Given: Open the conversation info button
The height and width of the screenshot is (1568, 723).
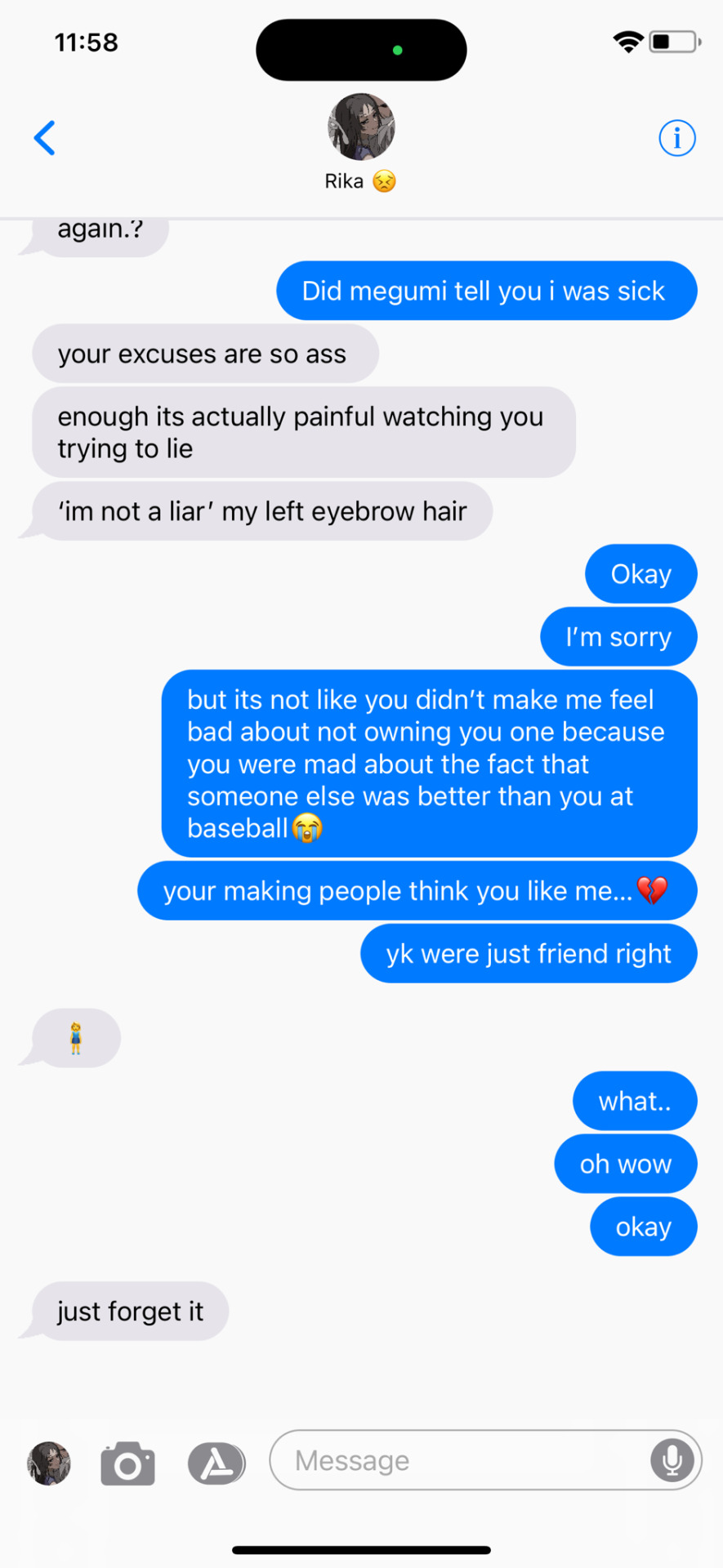Looking at the screenshot, I should point(676,138).
